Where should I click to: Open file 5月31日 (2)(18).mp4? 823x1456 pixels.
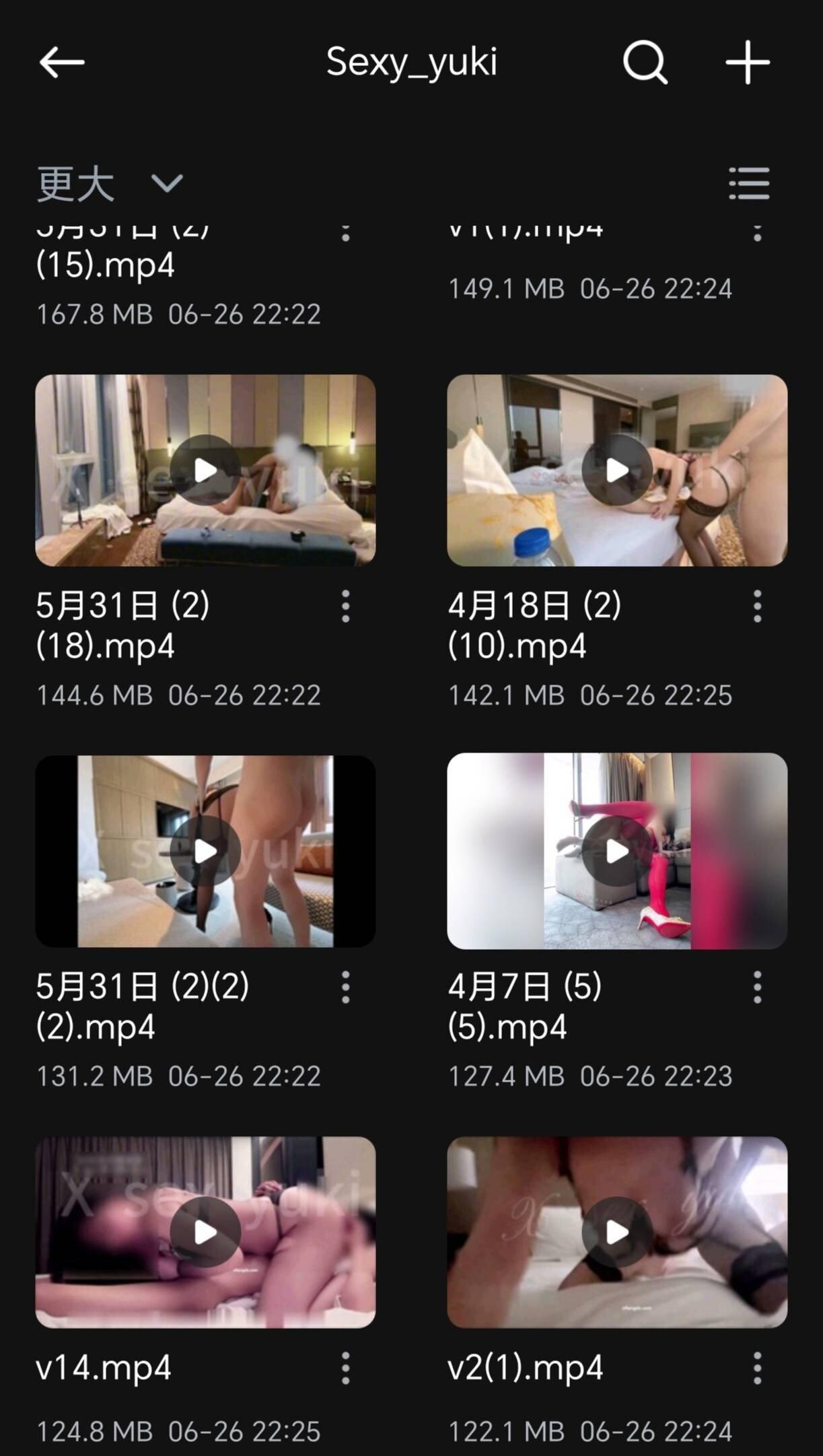205,470
